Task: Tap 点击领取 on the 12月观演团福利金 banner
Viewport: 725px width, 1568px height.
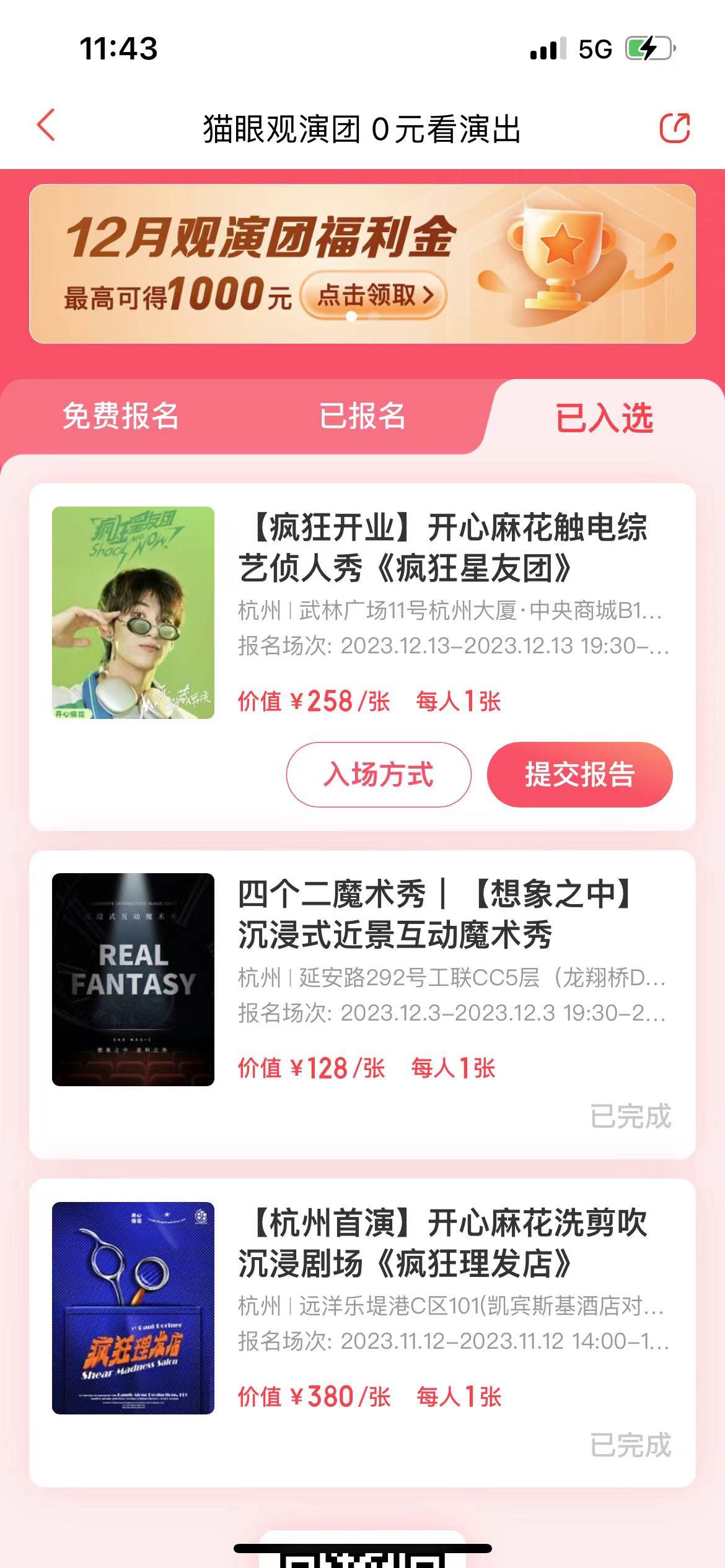Action: pos(373,296)
